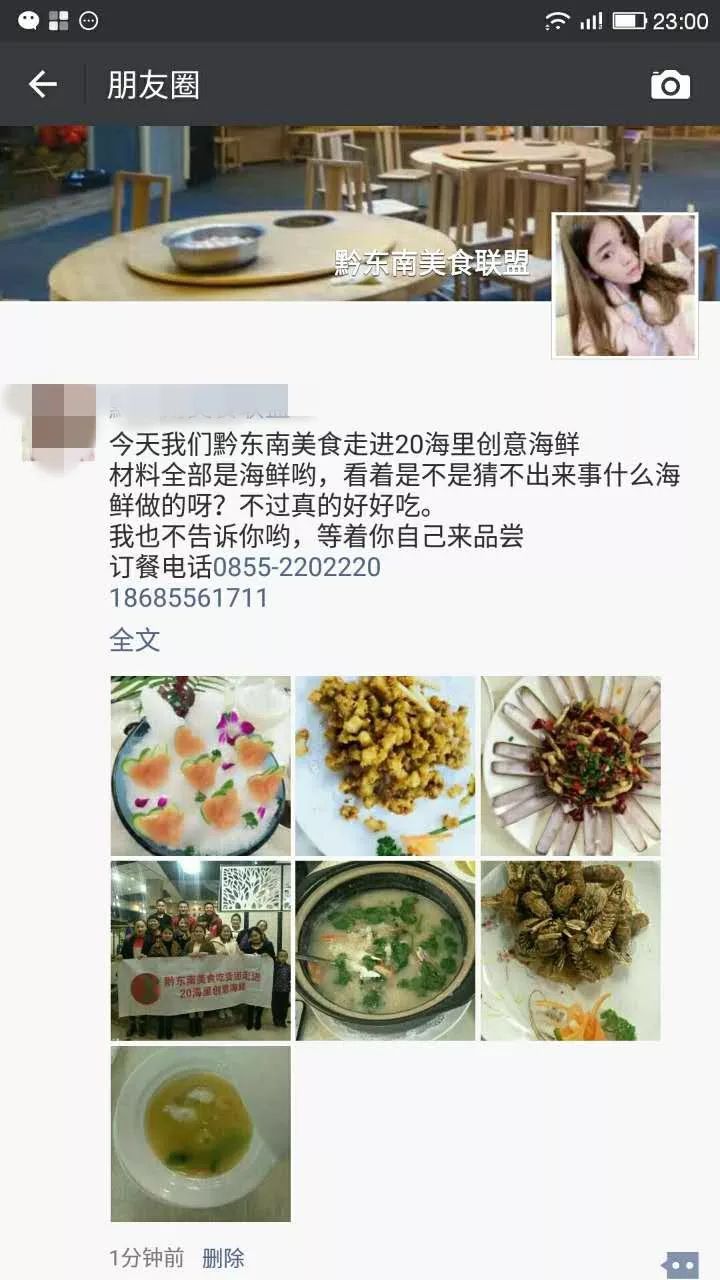Expand the post with 全文

coord(134,640)
